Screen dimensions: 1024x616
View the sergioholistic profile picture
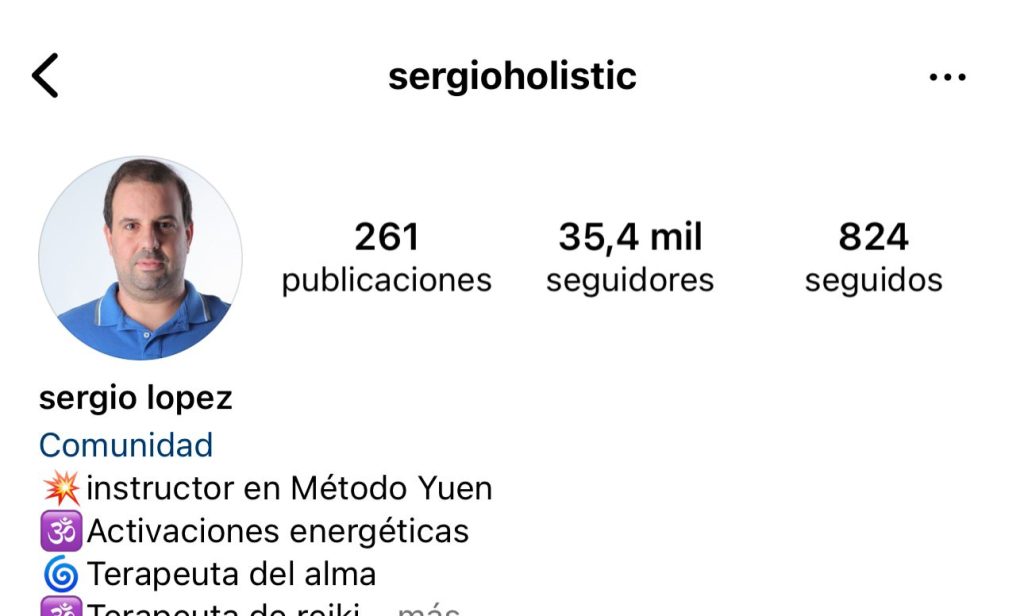140,258
